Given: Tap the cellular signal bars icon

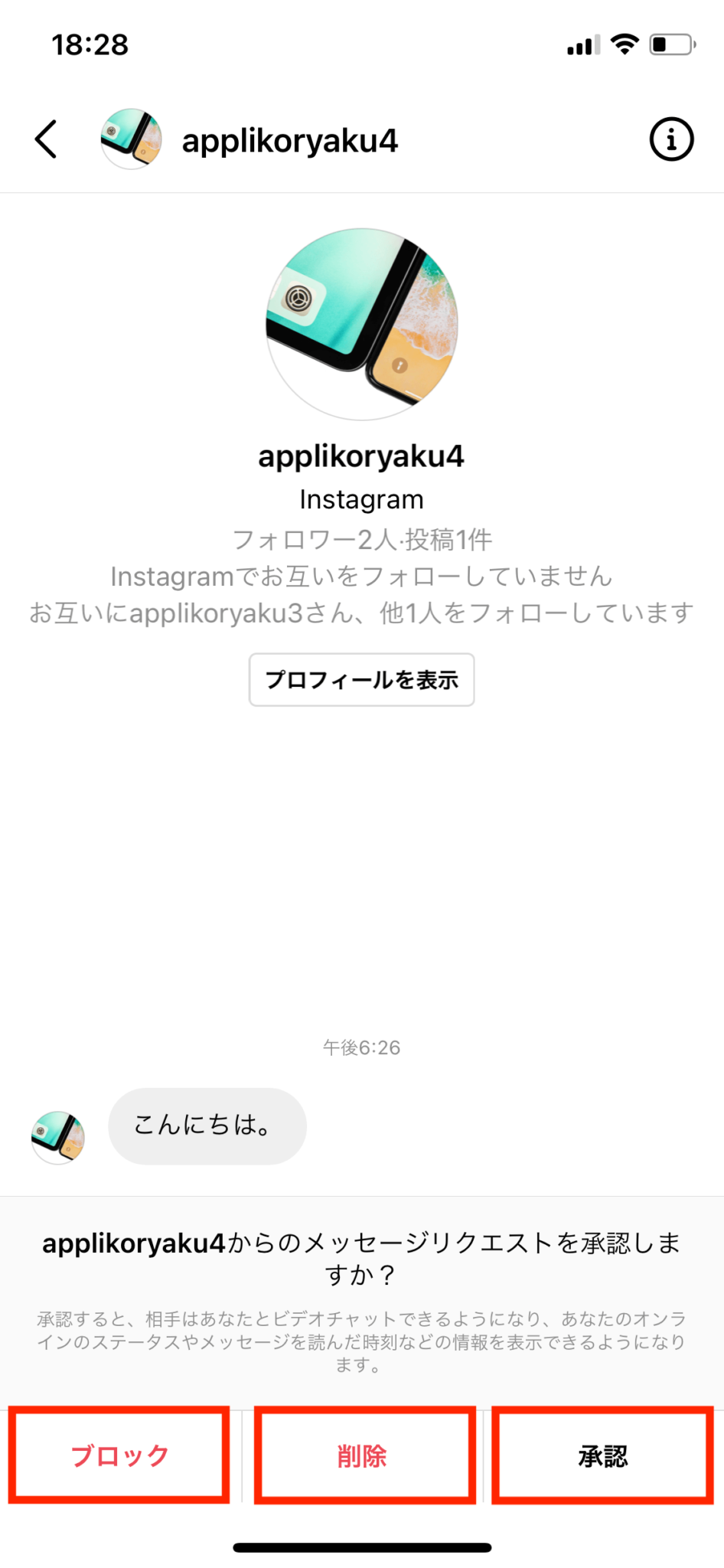Looking at the screenshot, I should click(x=583, y=46).
